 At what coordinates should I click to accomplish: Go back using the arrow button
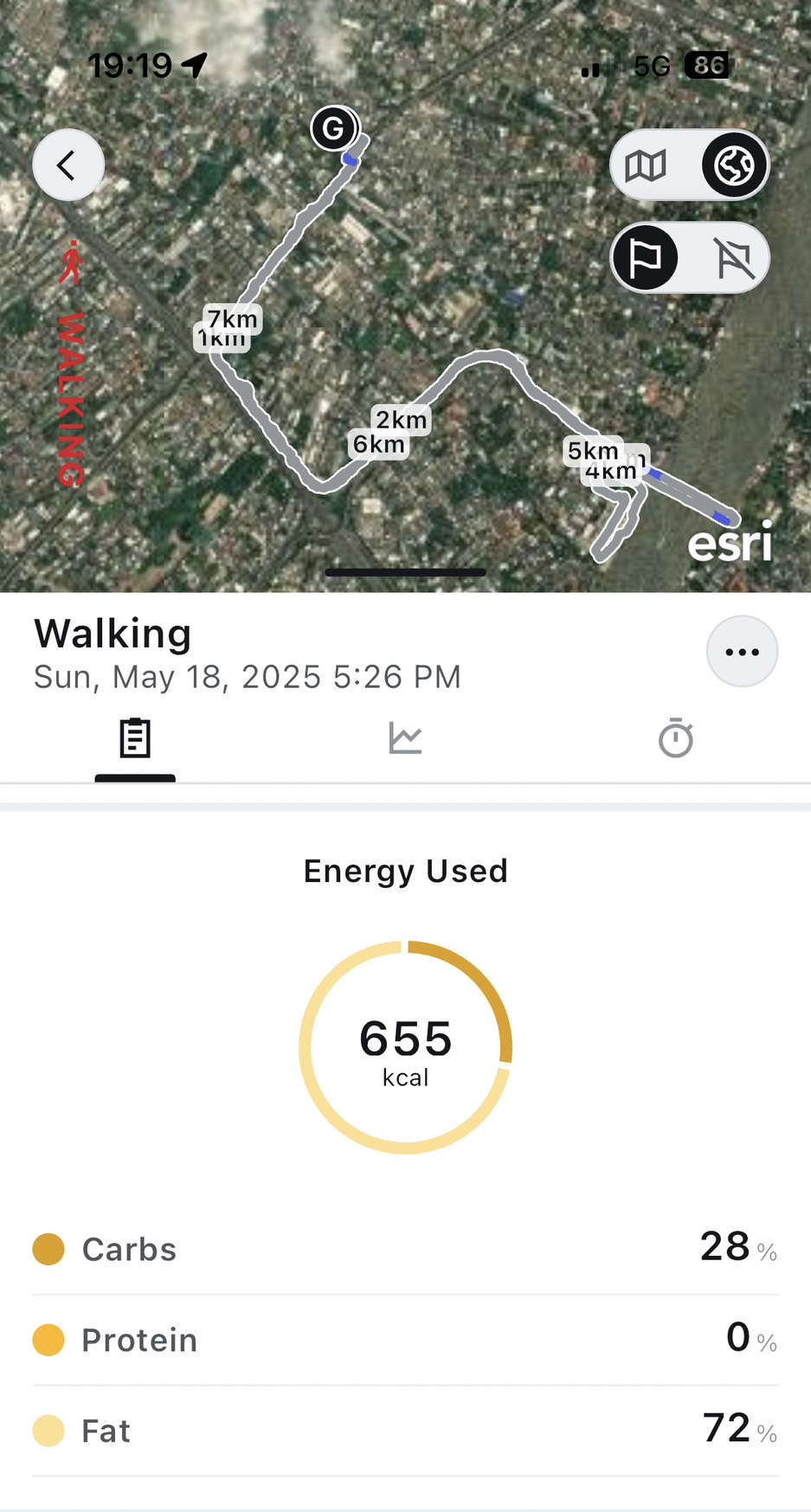[68, 165]
